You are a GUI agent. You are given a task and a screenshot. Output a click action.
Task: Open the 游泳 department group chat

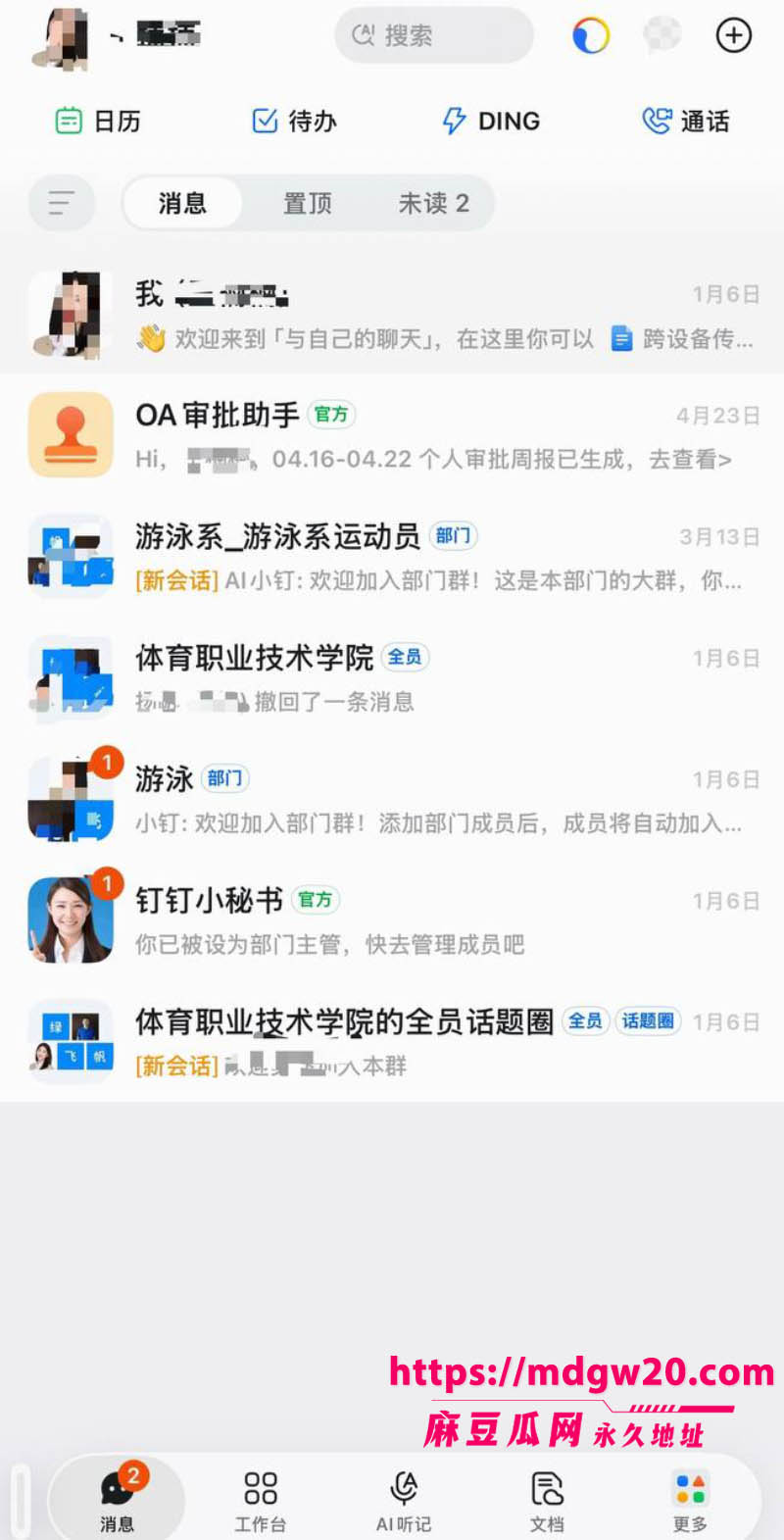pos(392,799)
